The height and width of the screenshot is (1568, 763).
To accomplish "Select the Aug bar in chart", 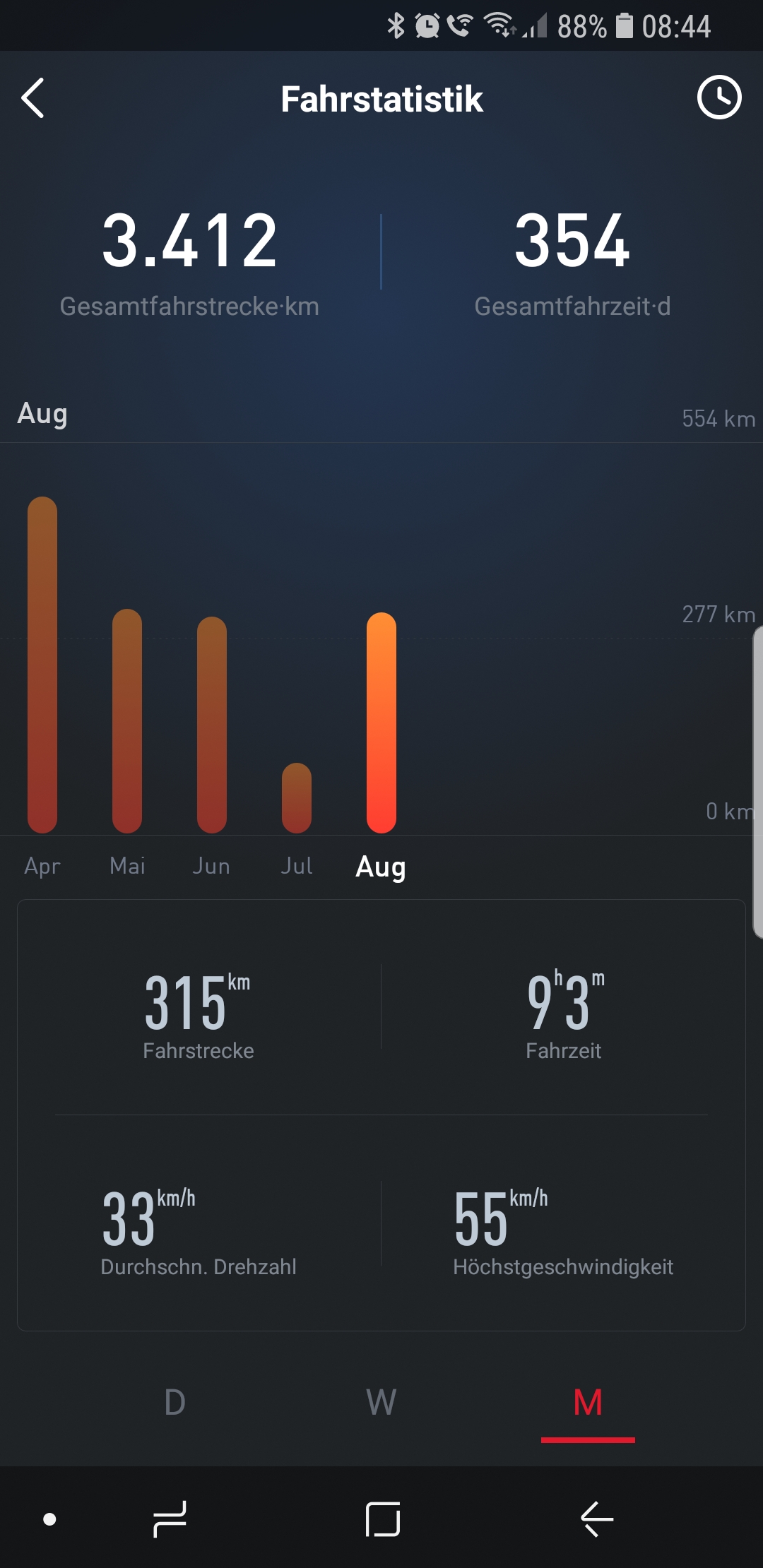I will (x=381, y=722).
